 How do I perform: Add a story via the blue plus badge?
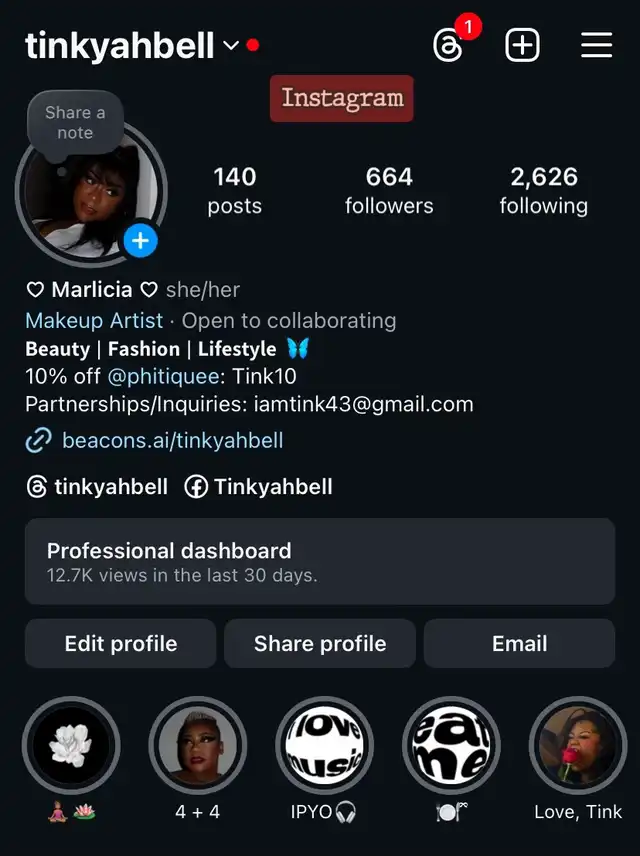pos(140,241)
